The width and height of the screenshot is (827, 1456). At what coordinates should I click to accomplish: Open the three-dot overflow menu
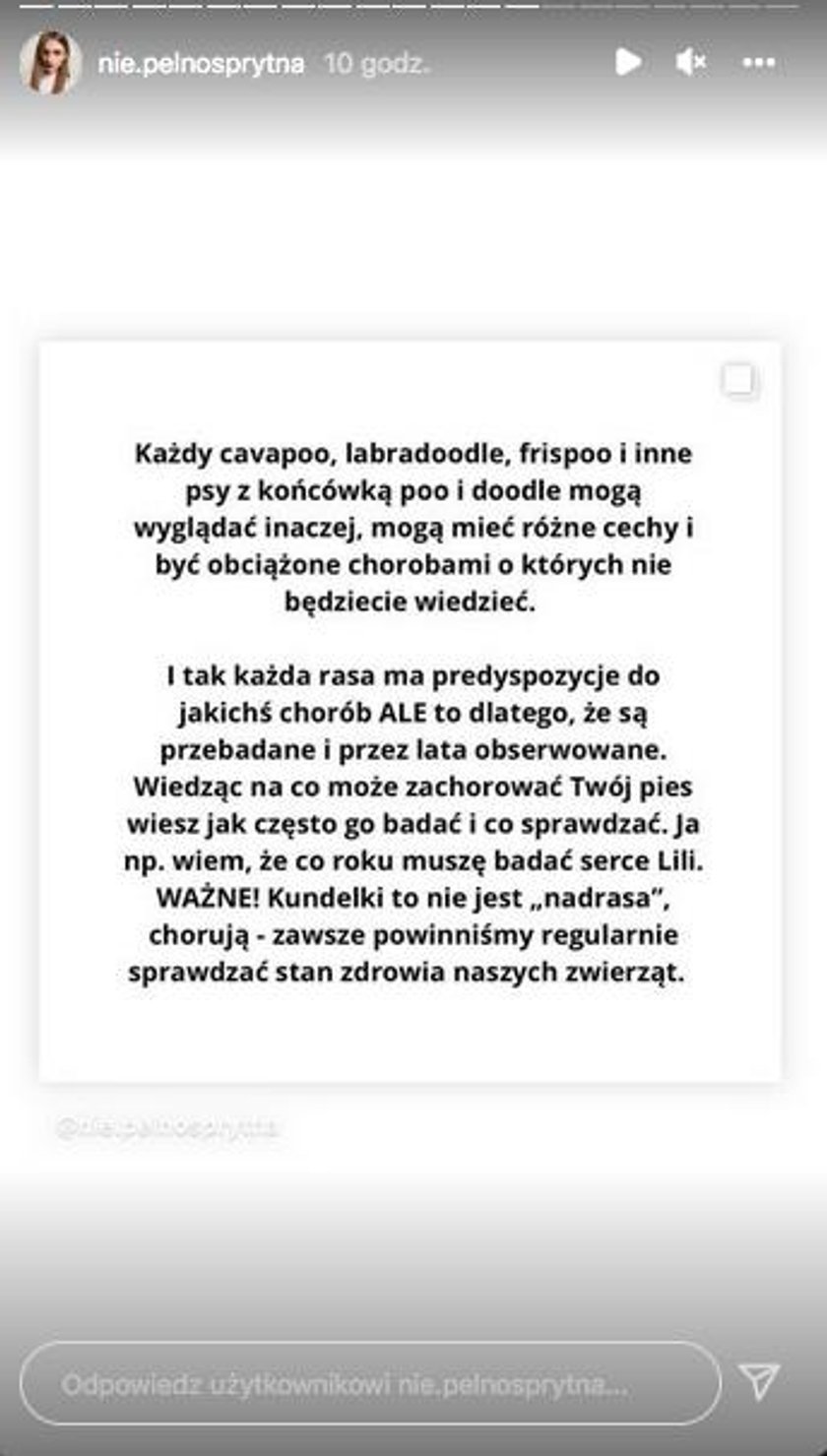(x=759, y=63)
